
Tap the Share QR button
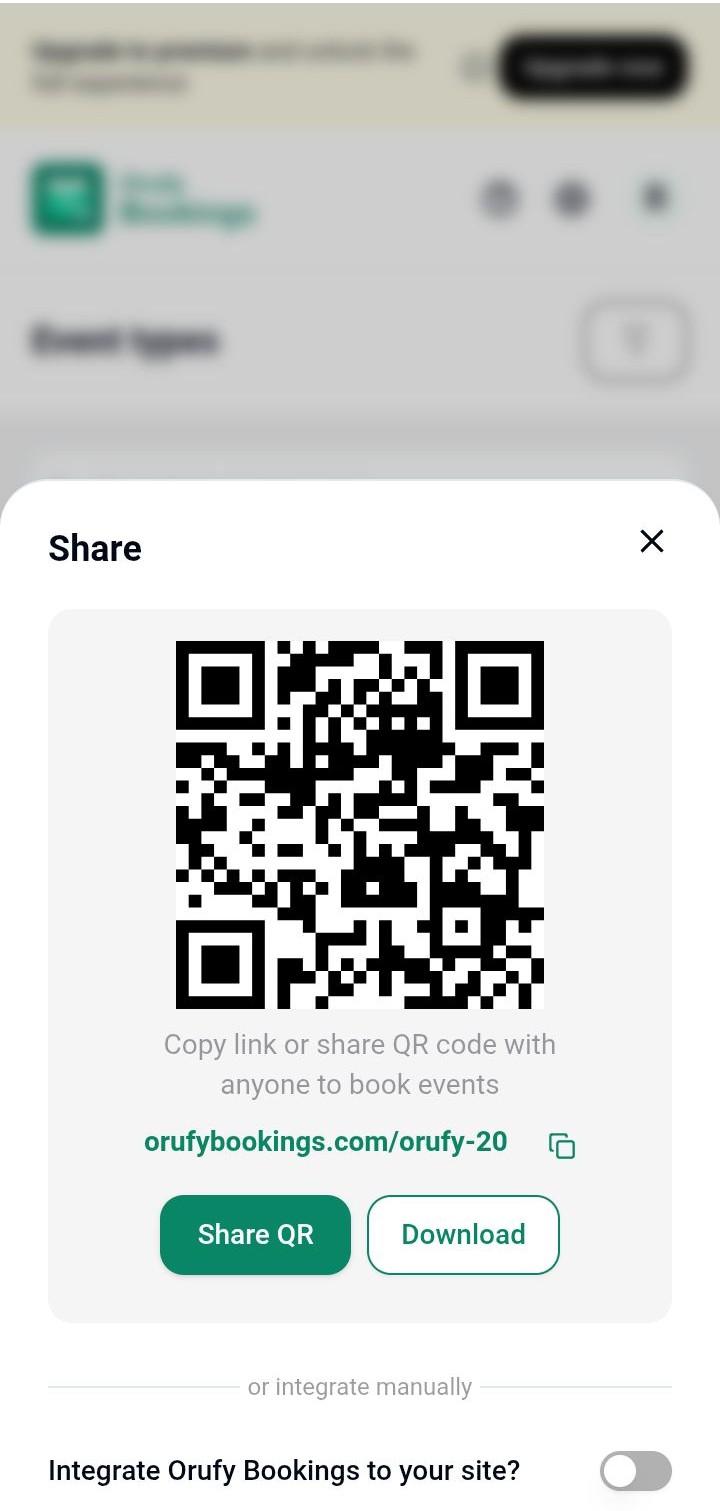click(x=255, y=1235)
